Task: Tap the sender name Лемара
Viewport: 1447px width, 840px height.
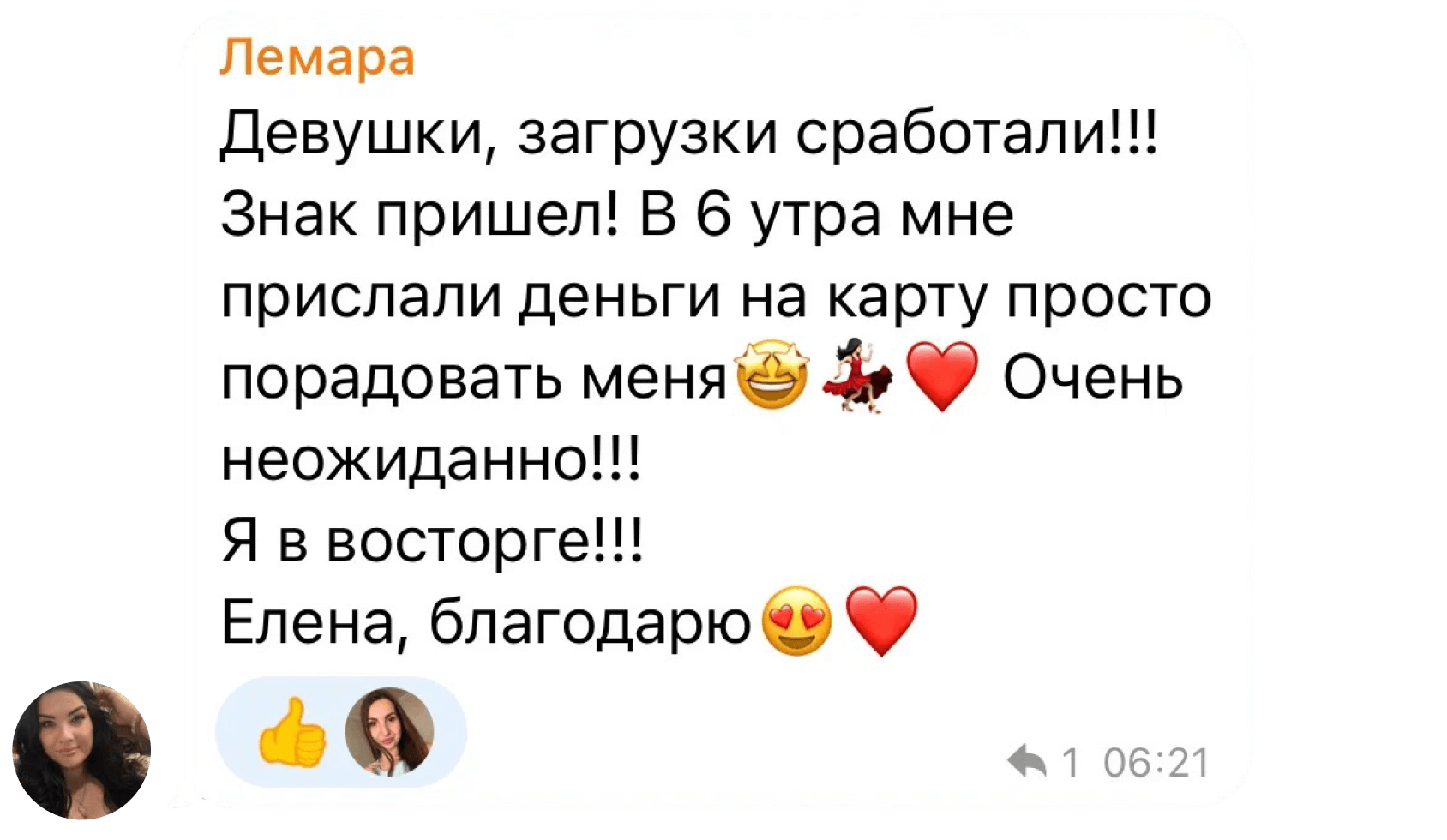Action: [317, 58]
